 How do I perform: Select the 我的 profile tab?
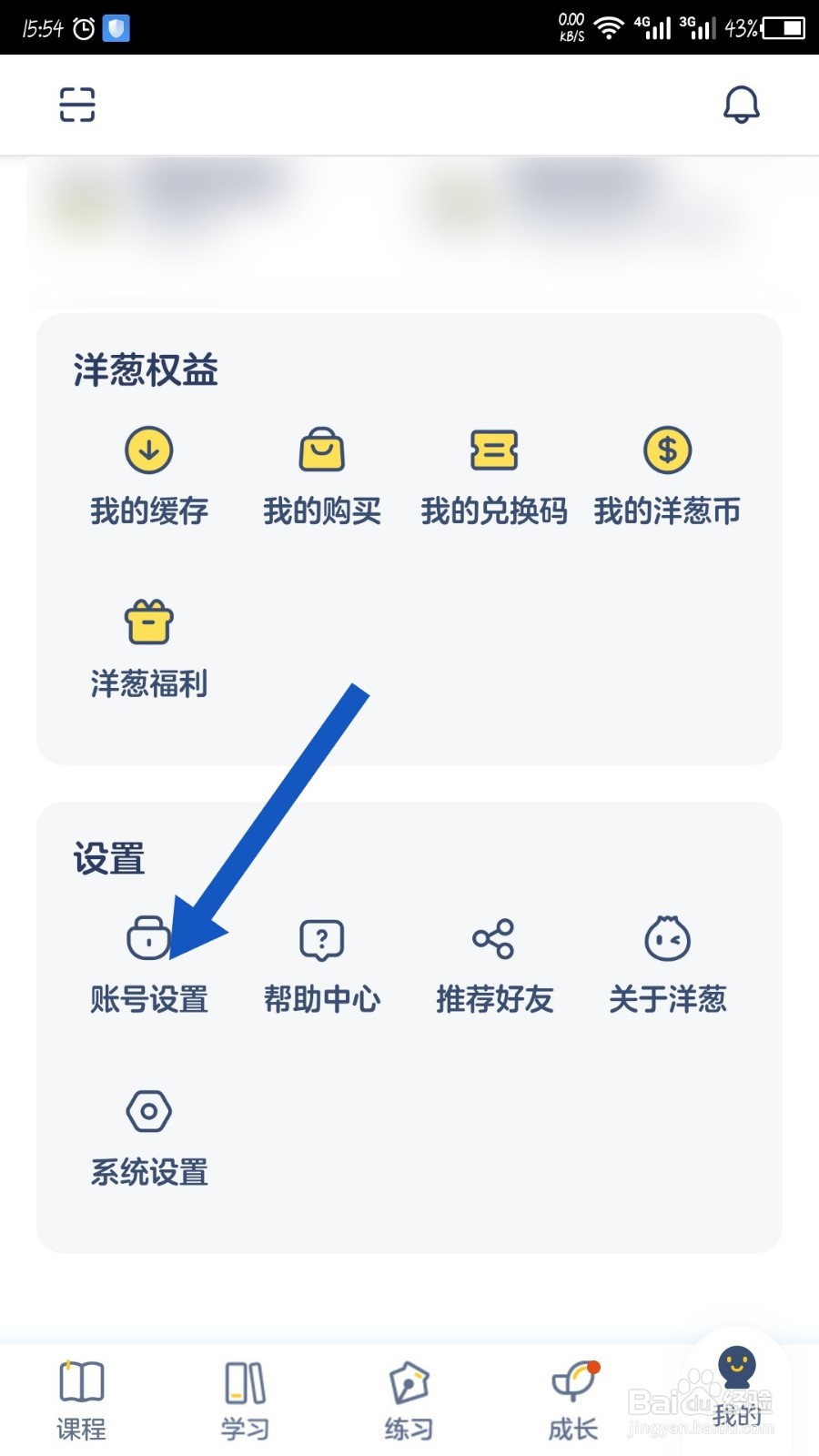coord(735,1383)
